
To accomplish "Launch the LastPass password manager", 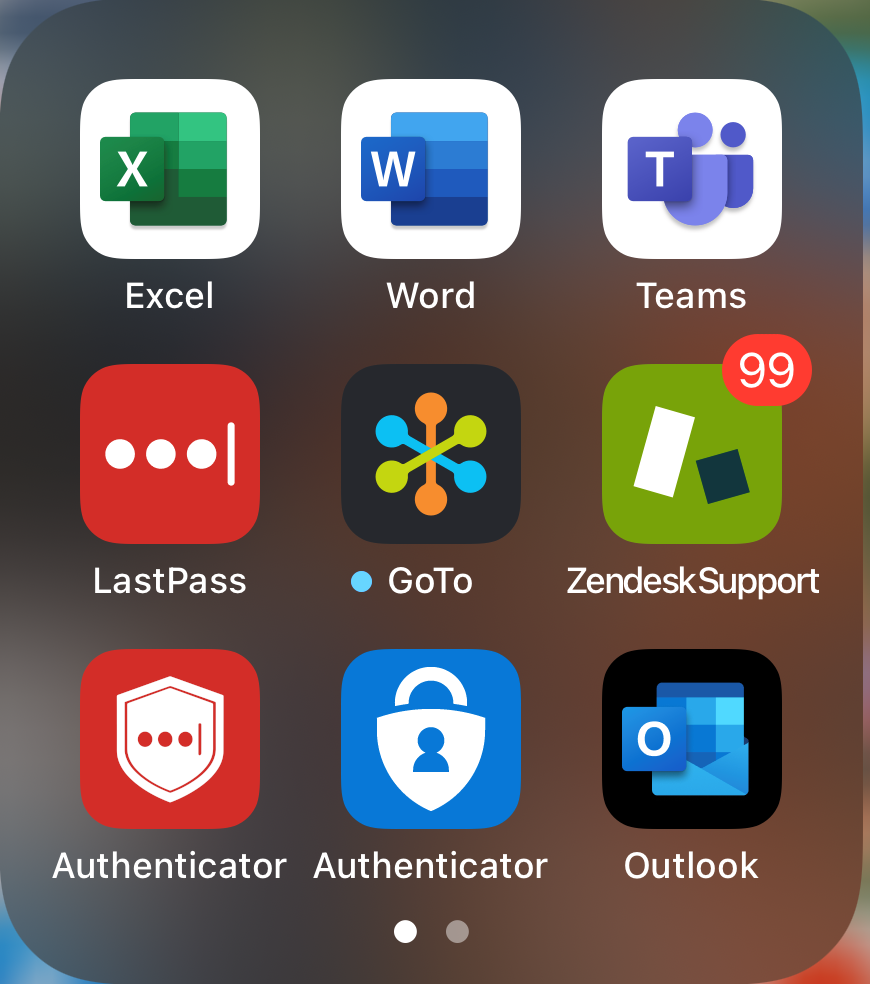I will click(x=170, y=454).
